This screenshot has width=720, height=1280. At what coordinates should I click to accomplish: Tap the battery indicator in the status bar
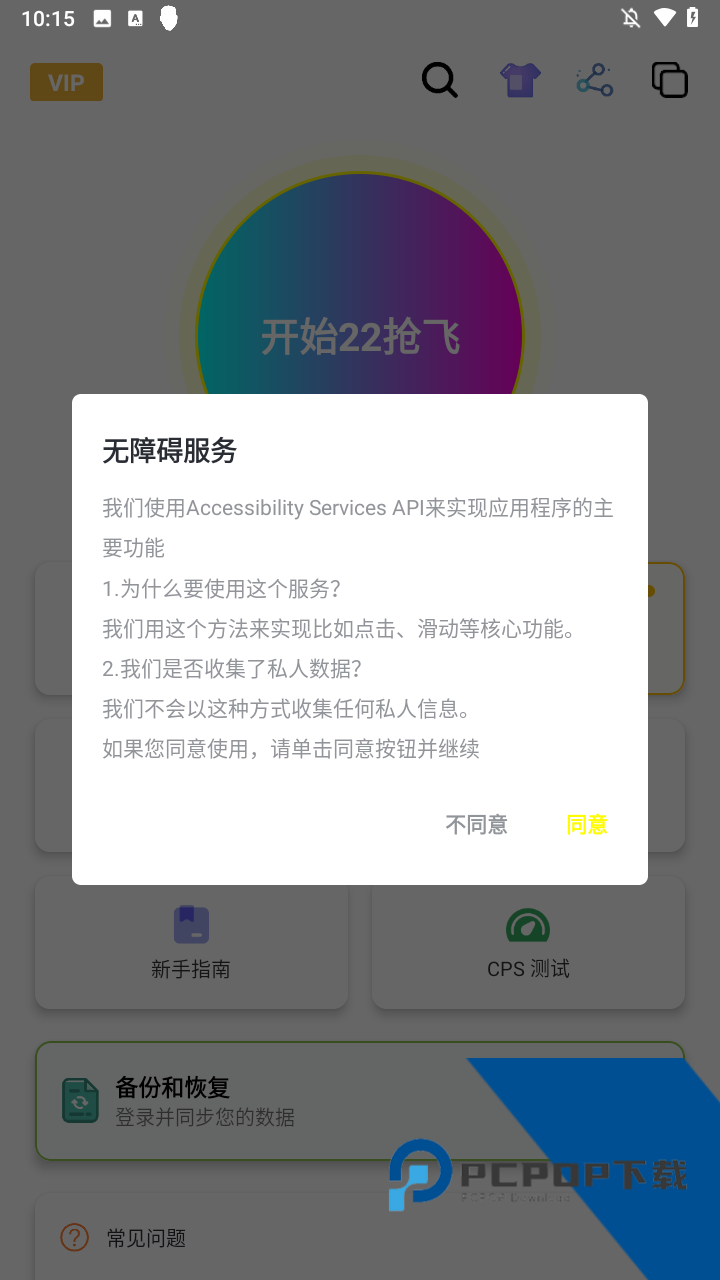(x=693, y=17)
